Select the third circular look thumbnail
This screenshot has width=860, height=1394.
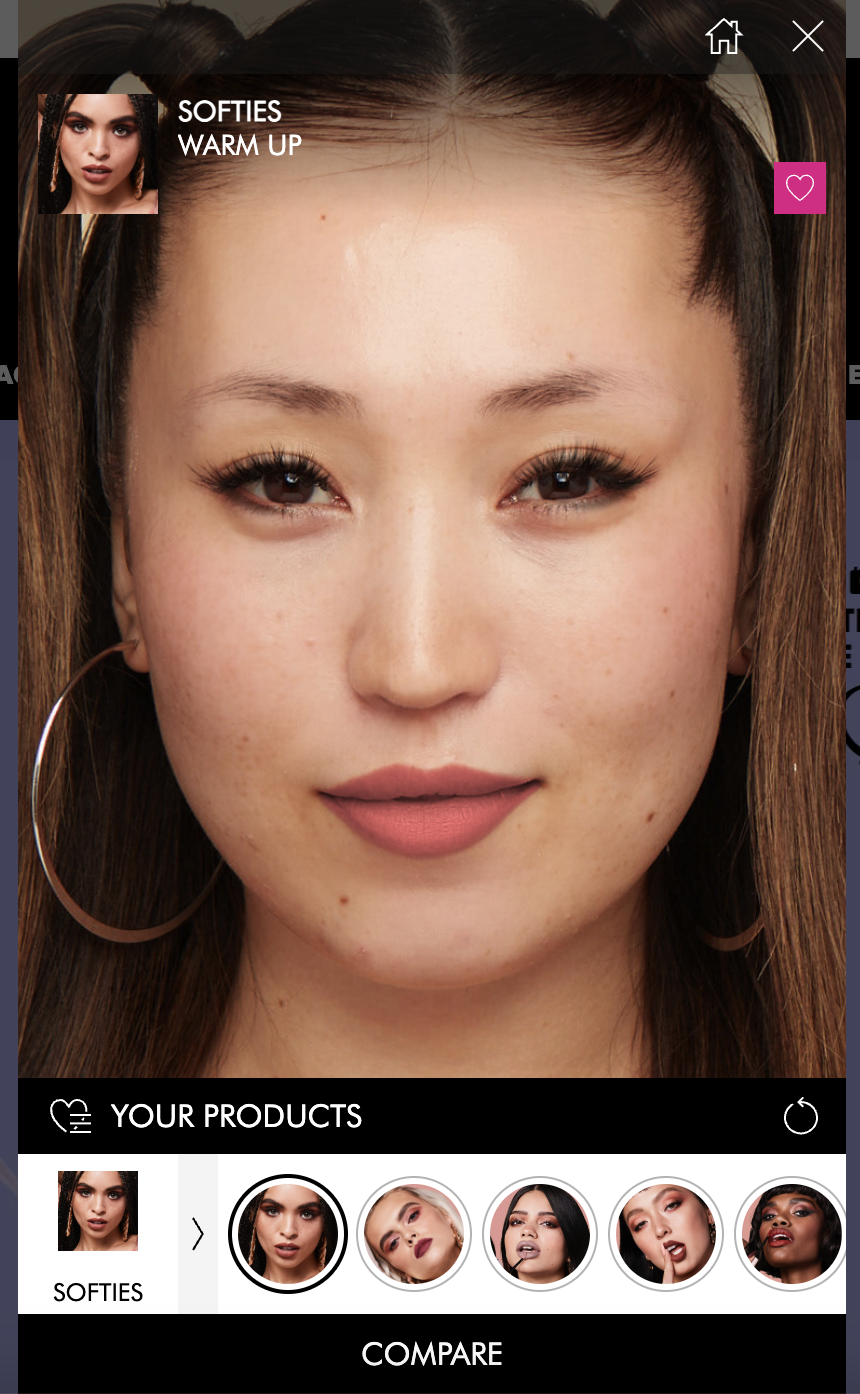pos(539,1234)
